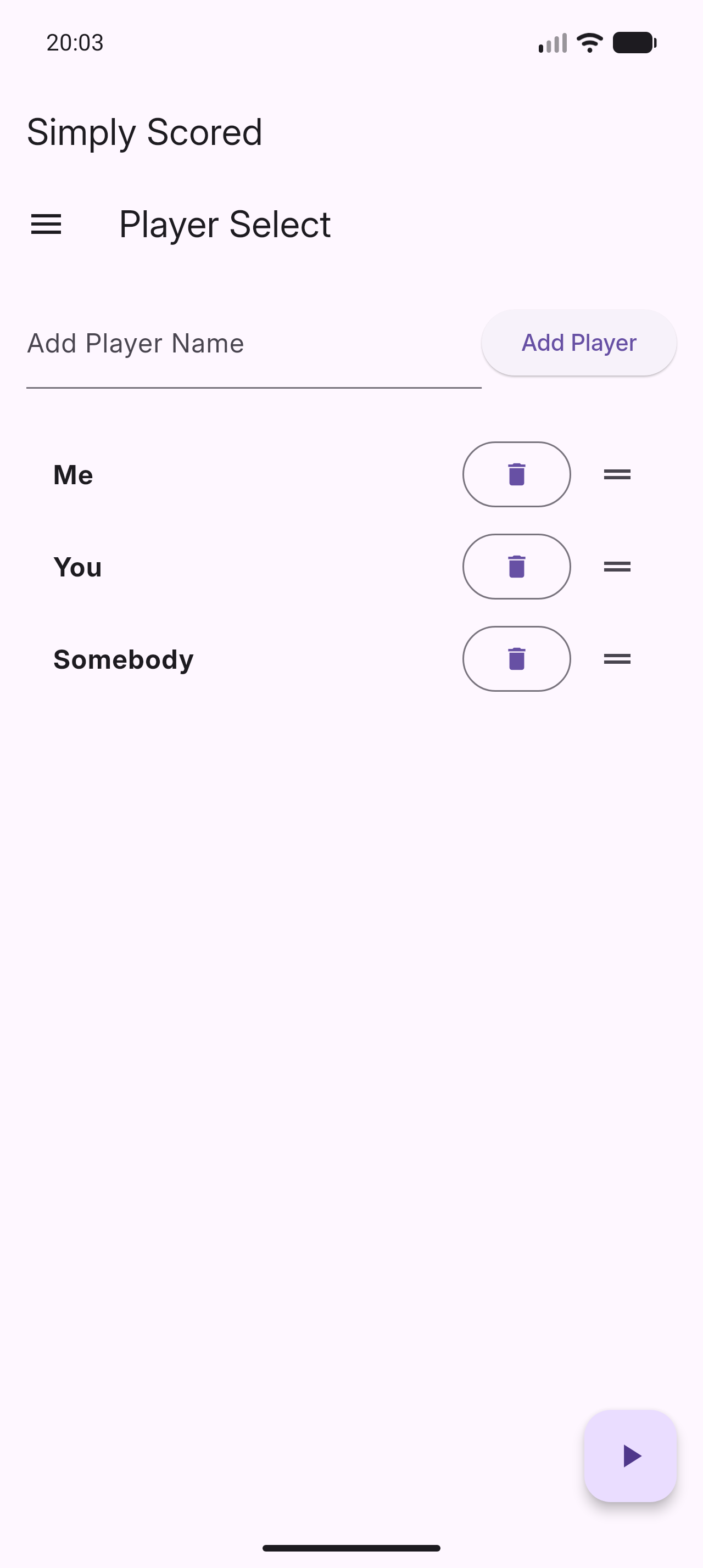Tap the reorder handle beside Somebody
Image resolution: width=703 pixels, height=1568 pixels.
617,659
